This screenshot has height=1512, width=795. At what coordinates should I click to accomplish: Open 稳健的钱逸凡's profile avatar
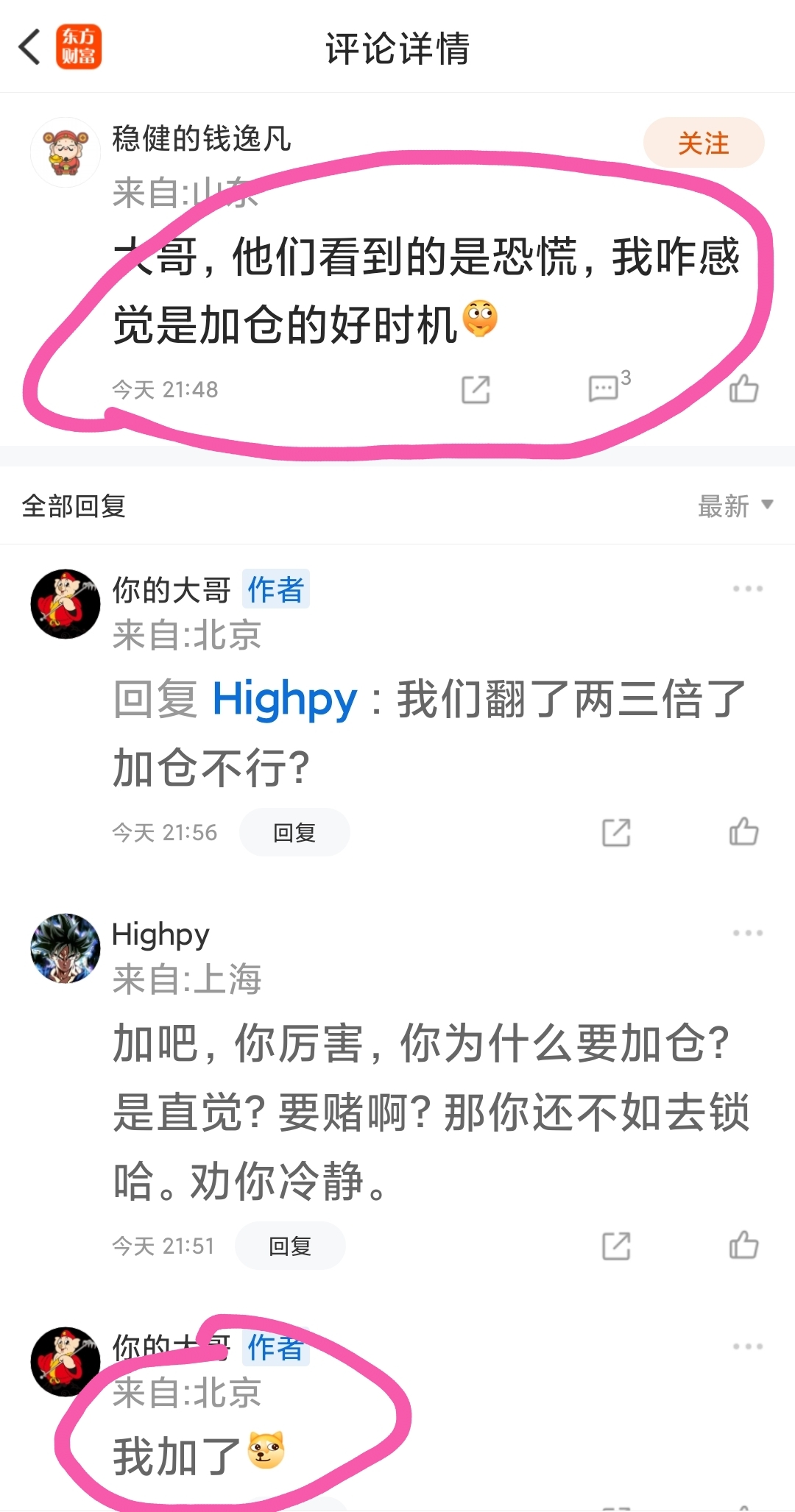pyautogui.click(x=66, y=152)
